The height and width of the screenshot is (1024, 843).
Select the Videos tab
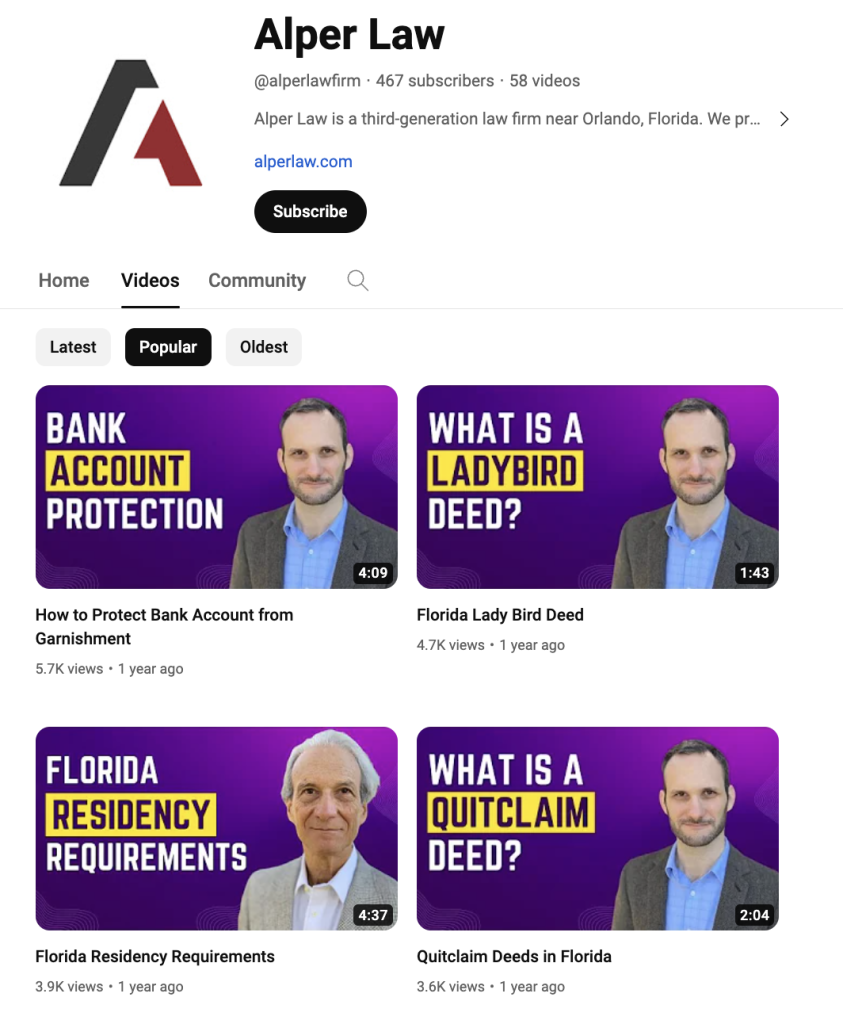(x=150, y=281)
